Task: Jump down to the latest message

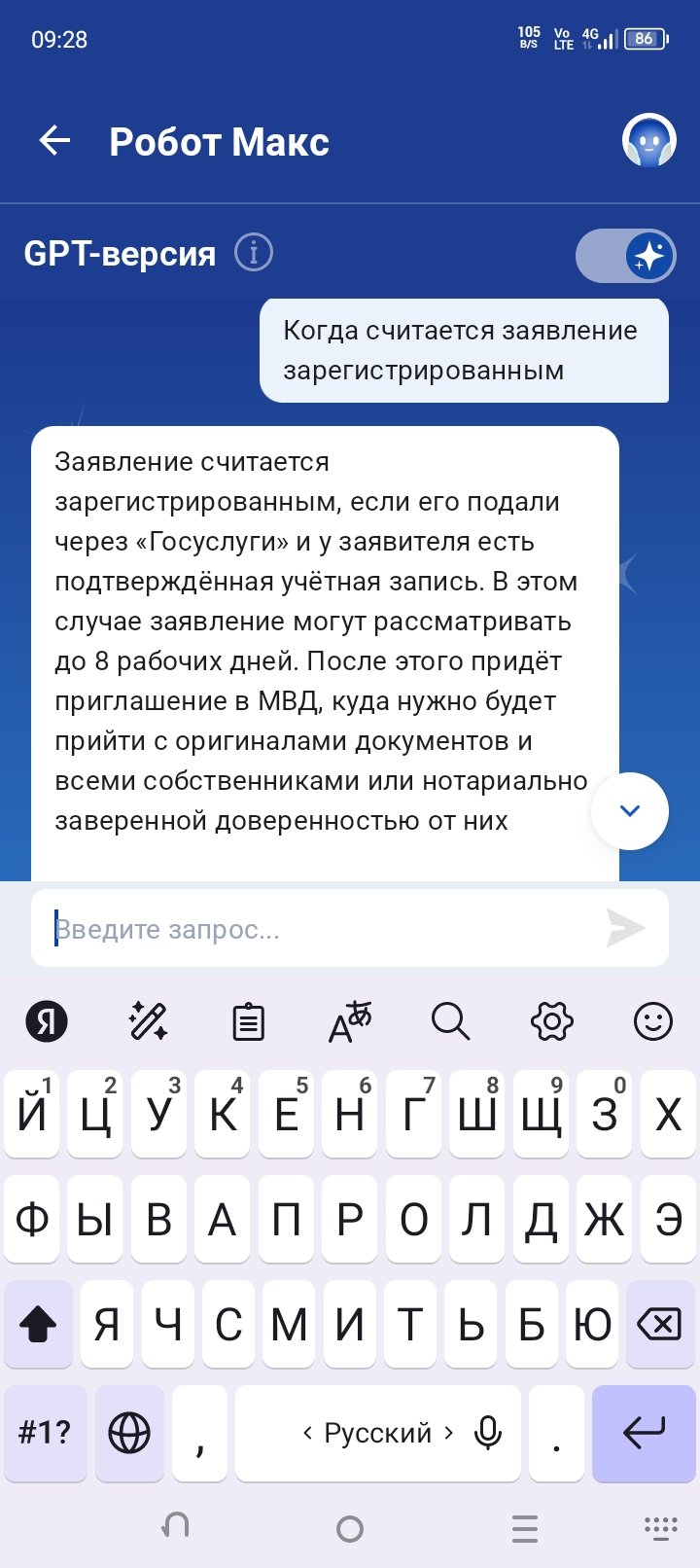Action: click(x=629, y=811)
